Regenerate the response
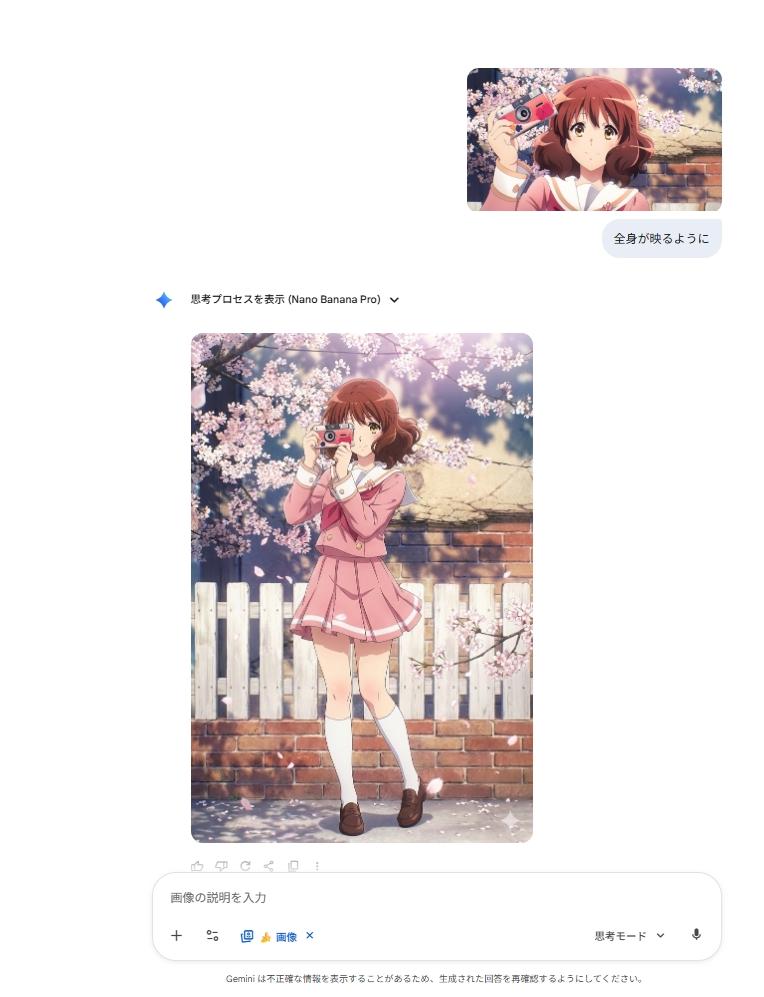 [245, 866]
